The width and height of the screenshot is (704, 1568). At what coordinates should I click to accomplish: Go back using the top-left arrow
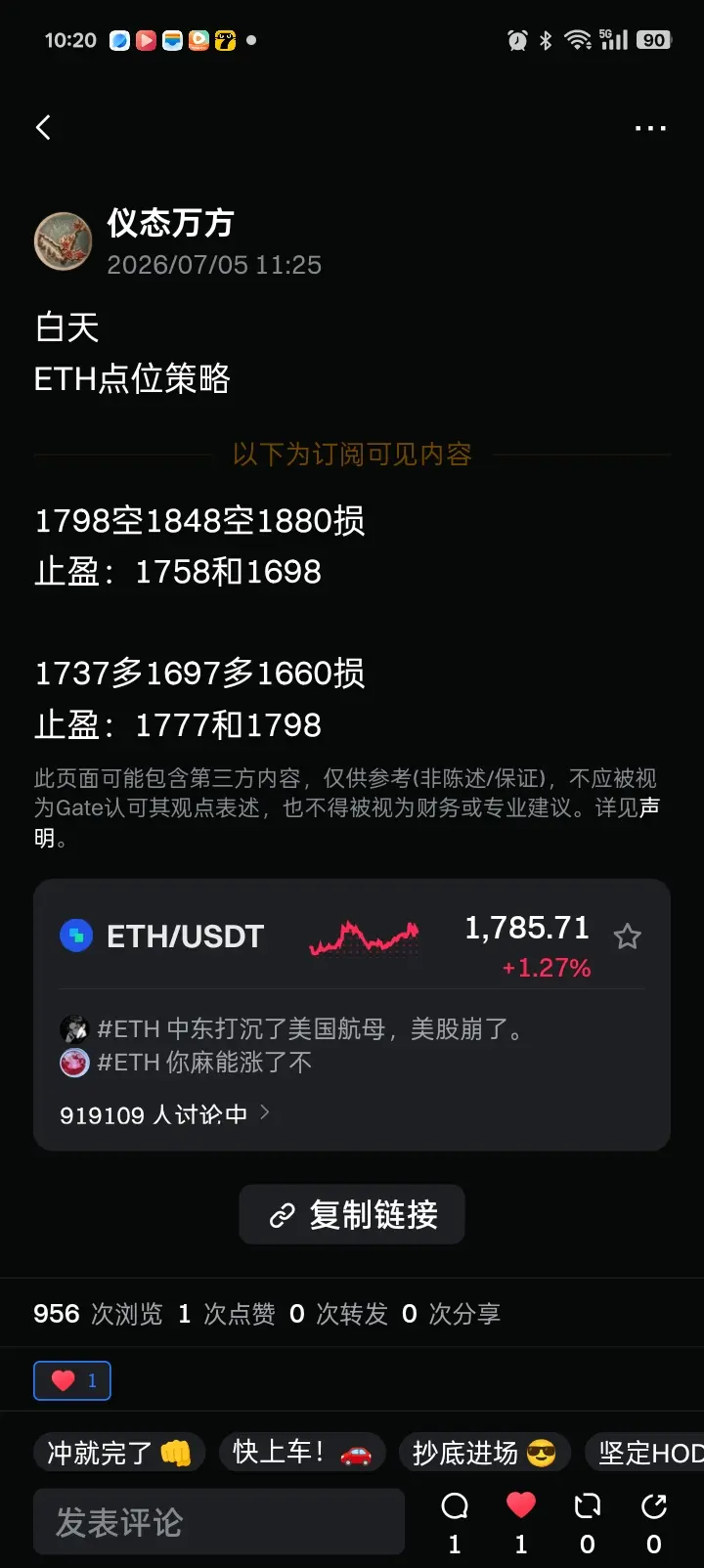pos(43,127)
